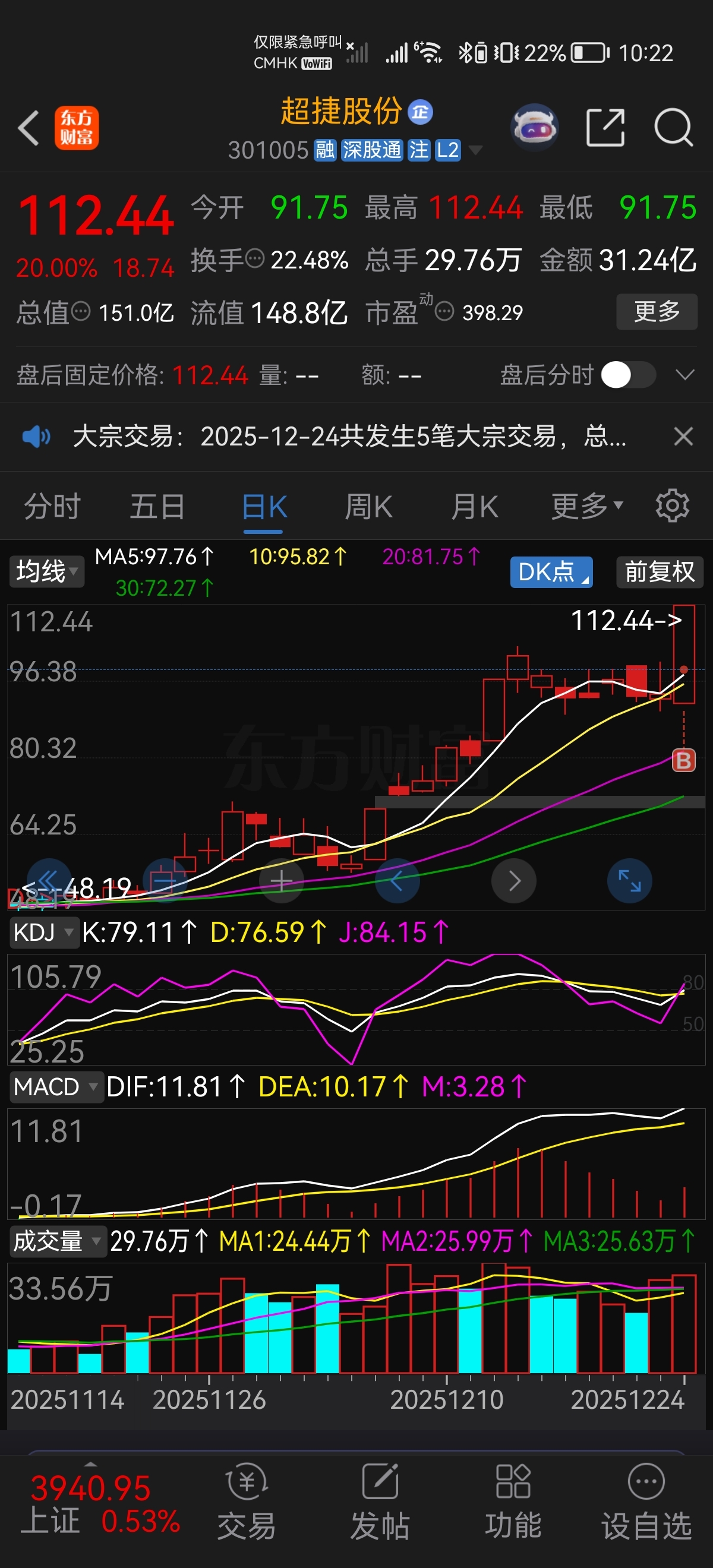Open the 更多 chart period dropdown
The height and width of the screenshot is (1568, 713).
pyautogui.click(x=586, y=507)
